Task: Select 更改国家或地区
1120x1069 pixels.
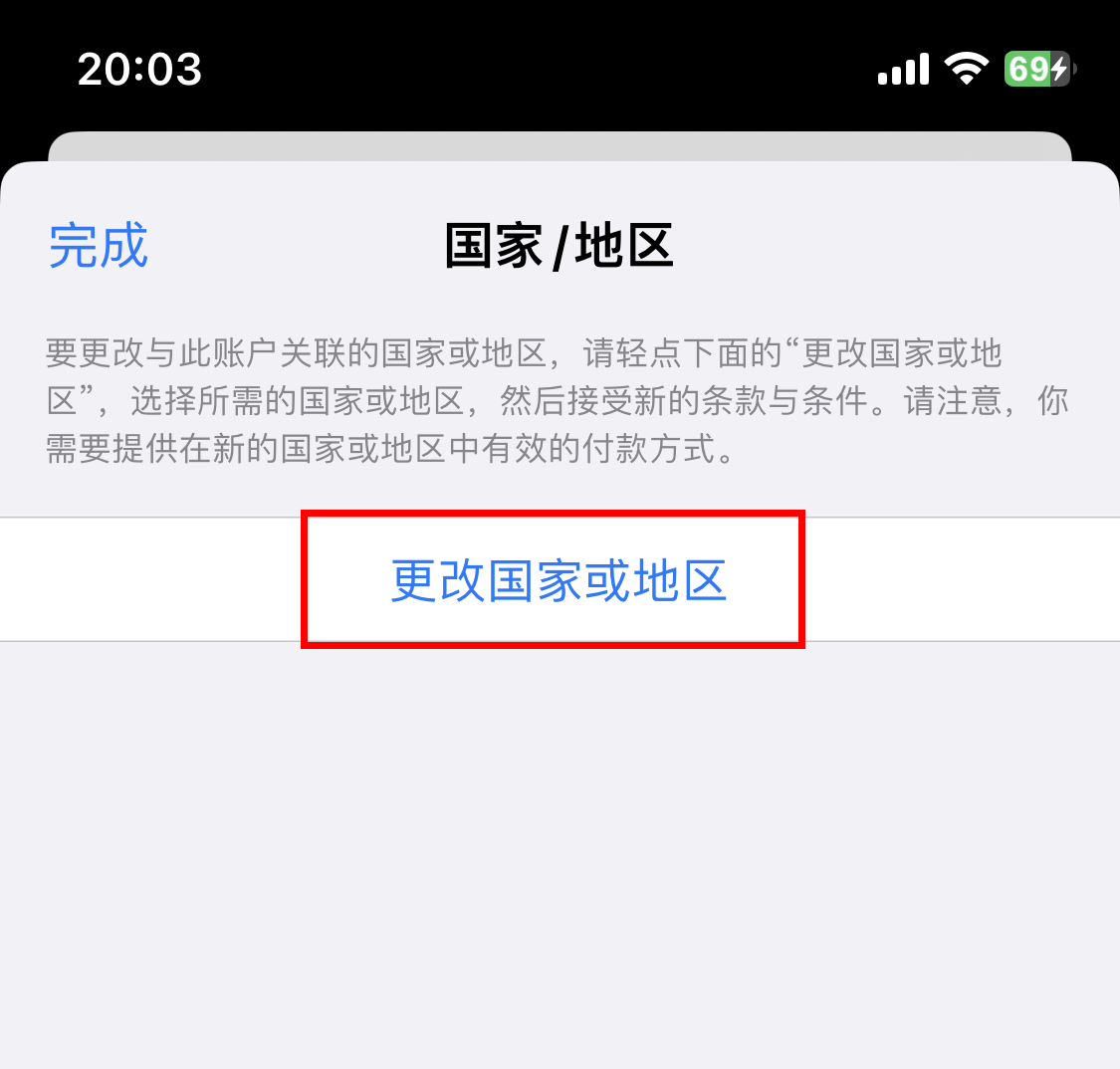Action: 559,580
